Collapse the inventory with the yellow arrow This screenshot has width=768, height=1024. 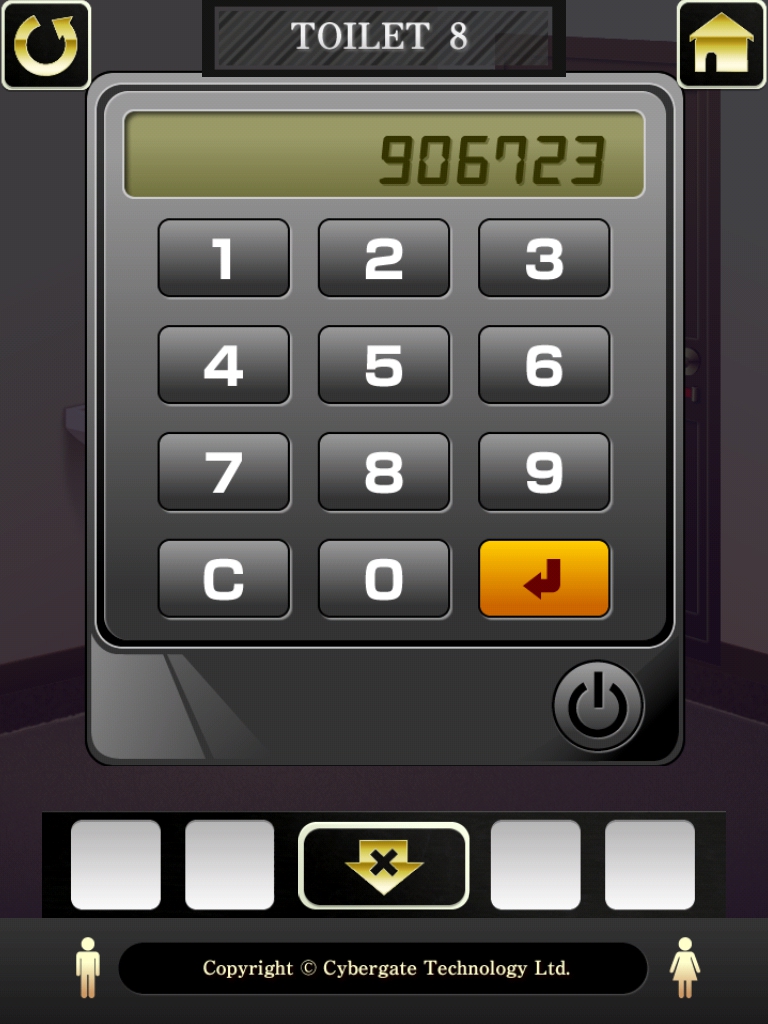[x=384, y=865]
